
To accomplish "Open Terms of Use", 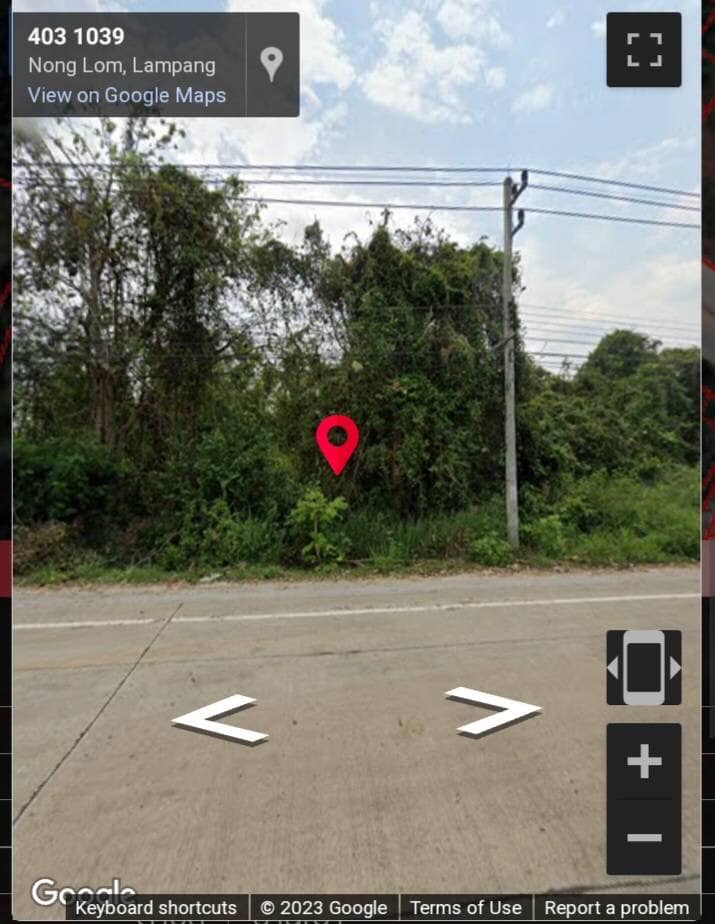I will (466, 908).
